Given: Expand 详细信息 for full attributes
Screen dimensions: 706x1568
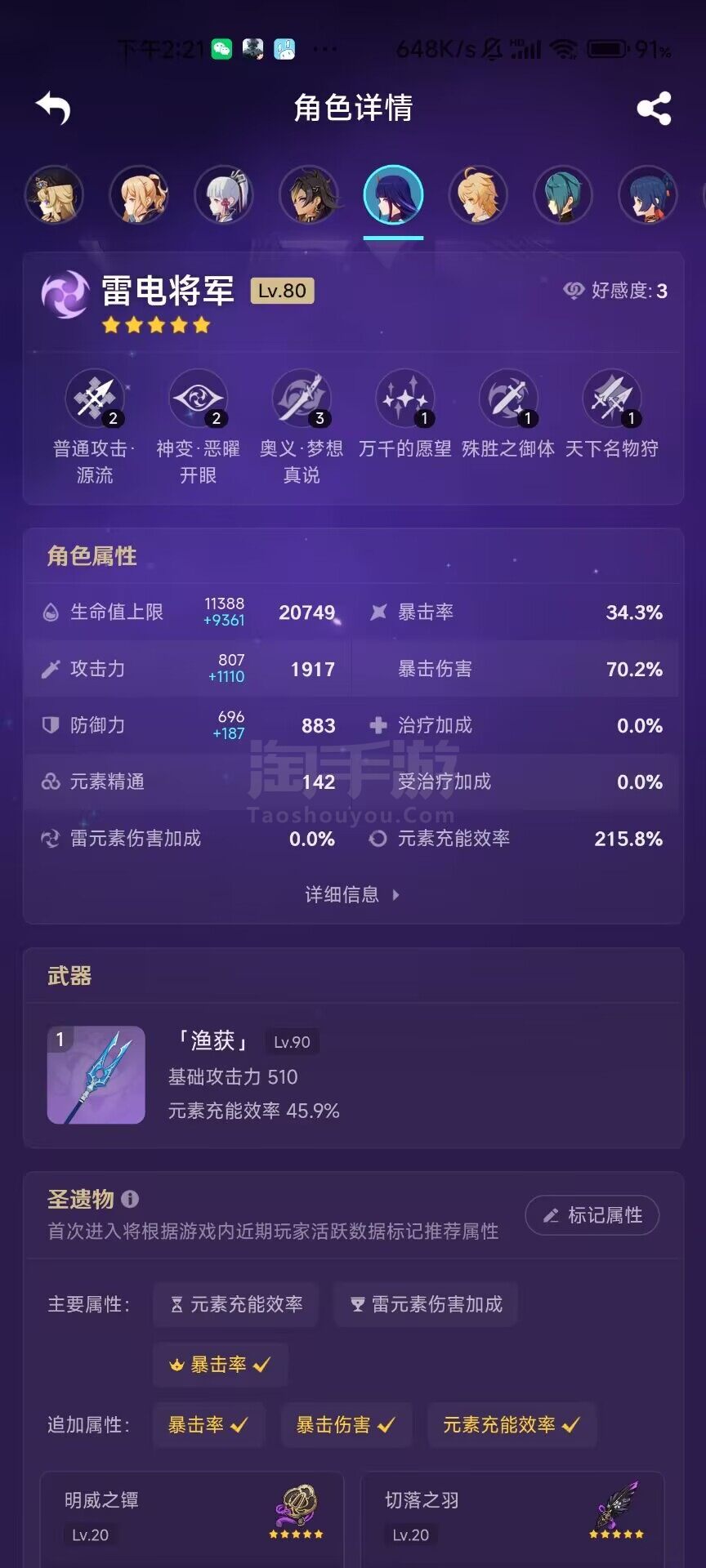Looking at the screenshot, I should pos(352,895).
